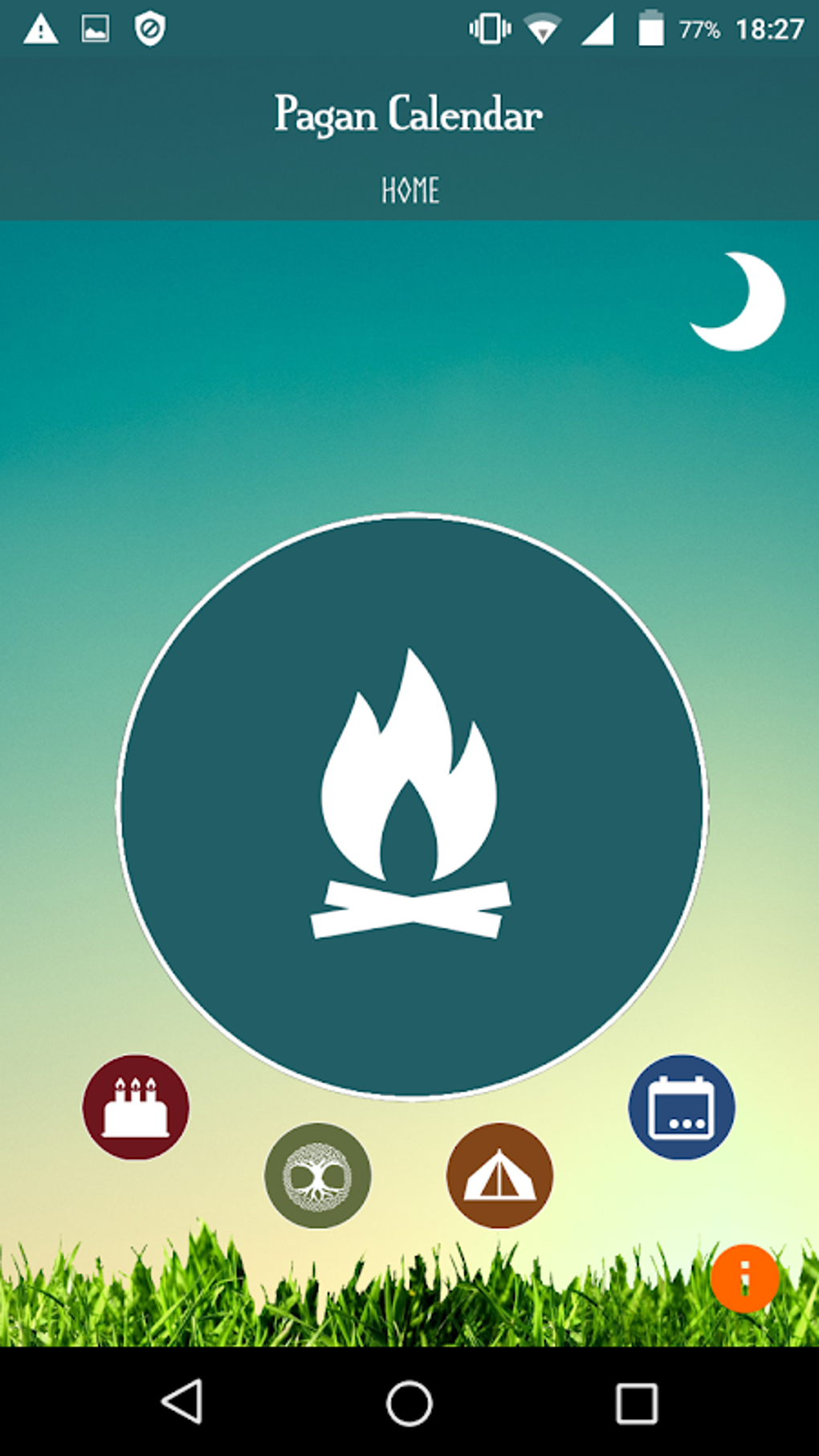819x1456 pixels.
Task: Select the birthday cake icon
Action: (x=136, y=1106)
